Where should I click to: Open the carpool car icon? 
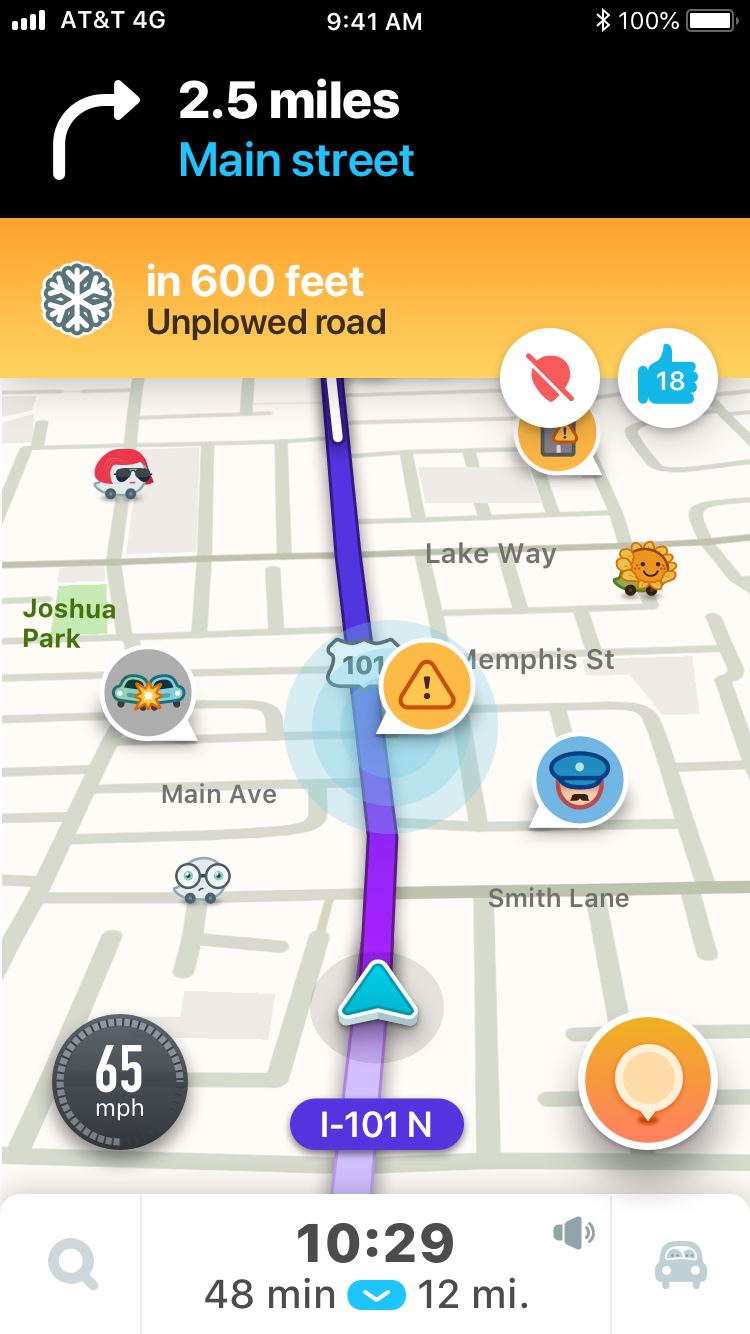[681, 1264]
